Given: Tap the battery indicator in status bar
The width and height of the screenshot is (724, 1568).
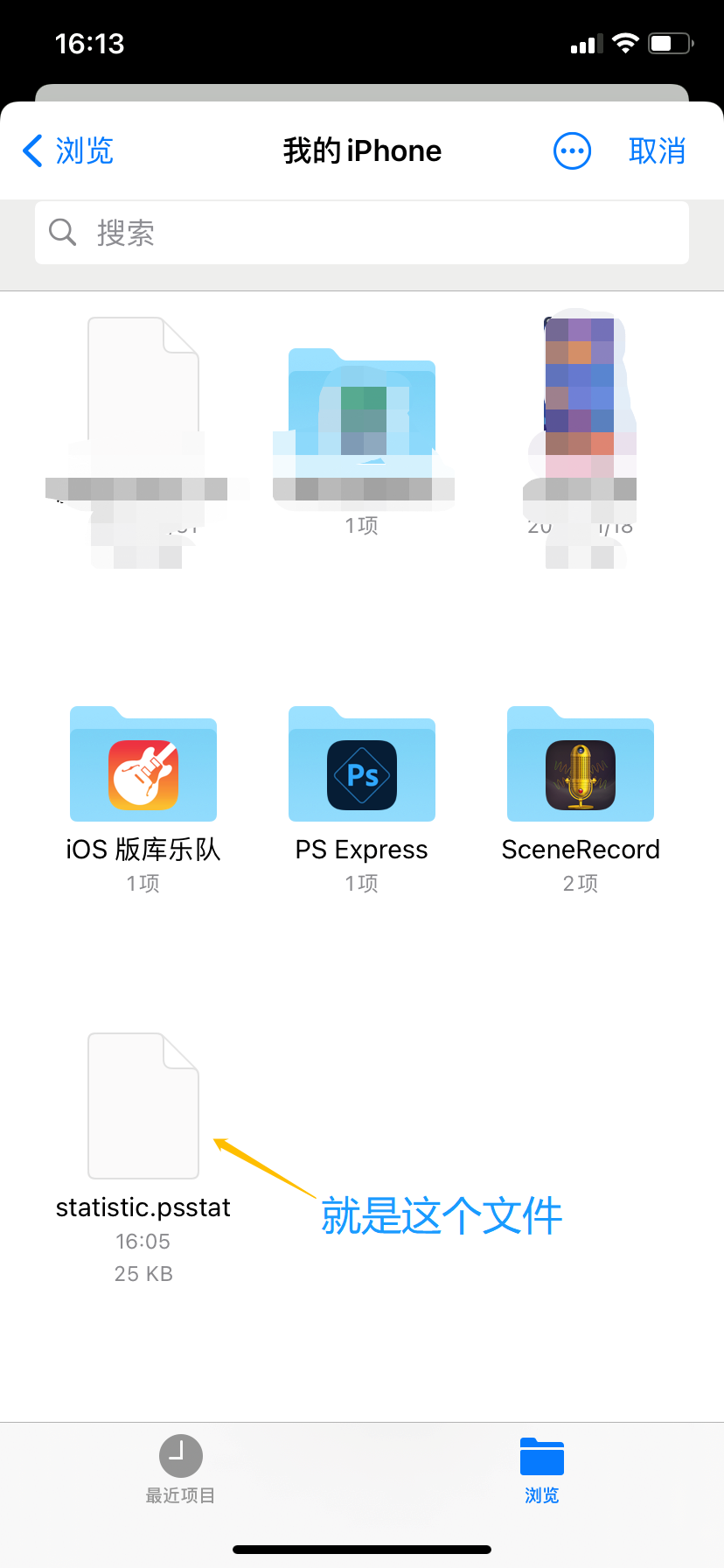Looking at the screenshot, I should (668, 42).
